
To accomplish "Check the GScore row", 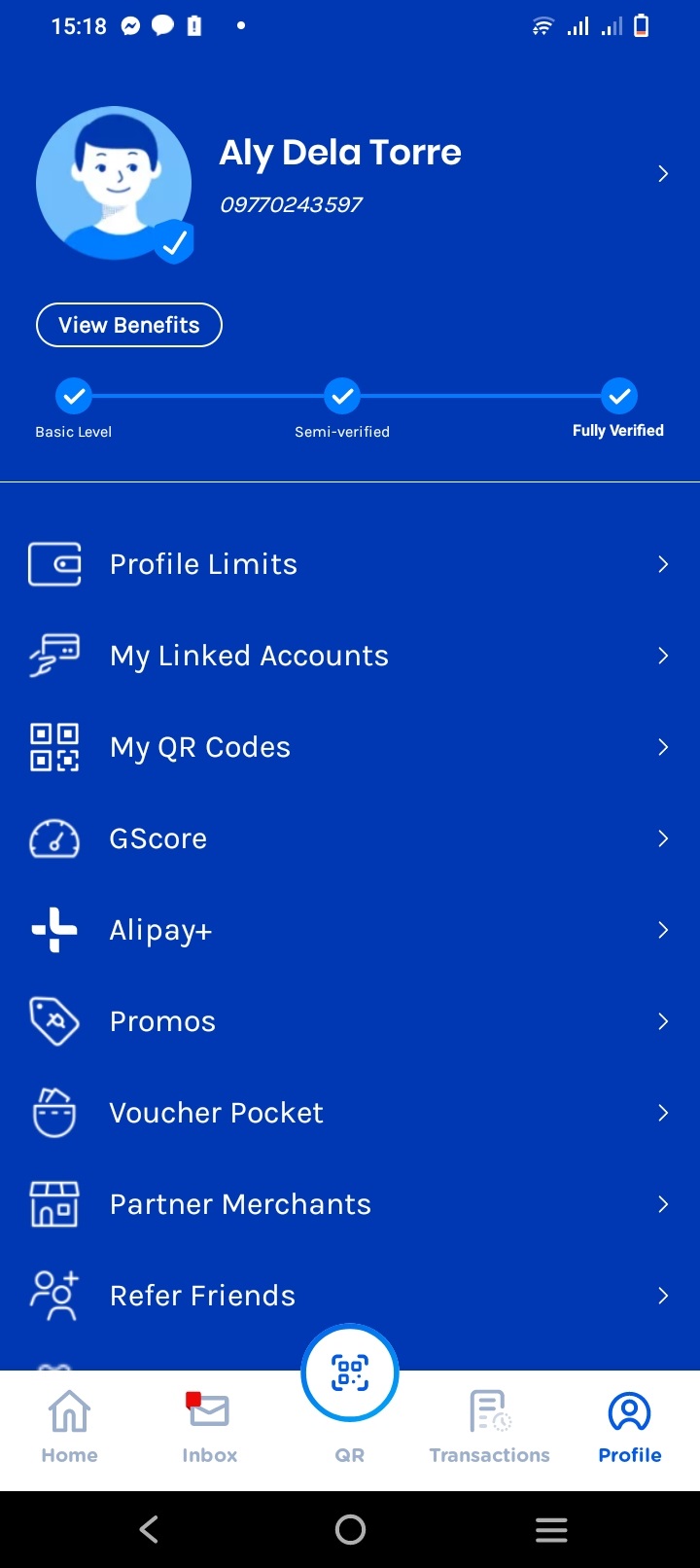I will [x=350, y=838].
